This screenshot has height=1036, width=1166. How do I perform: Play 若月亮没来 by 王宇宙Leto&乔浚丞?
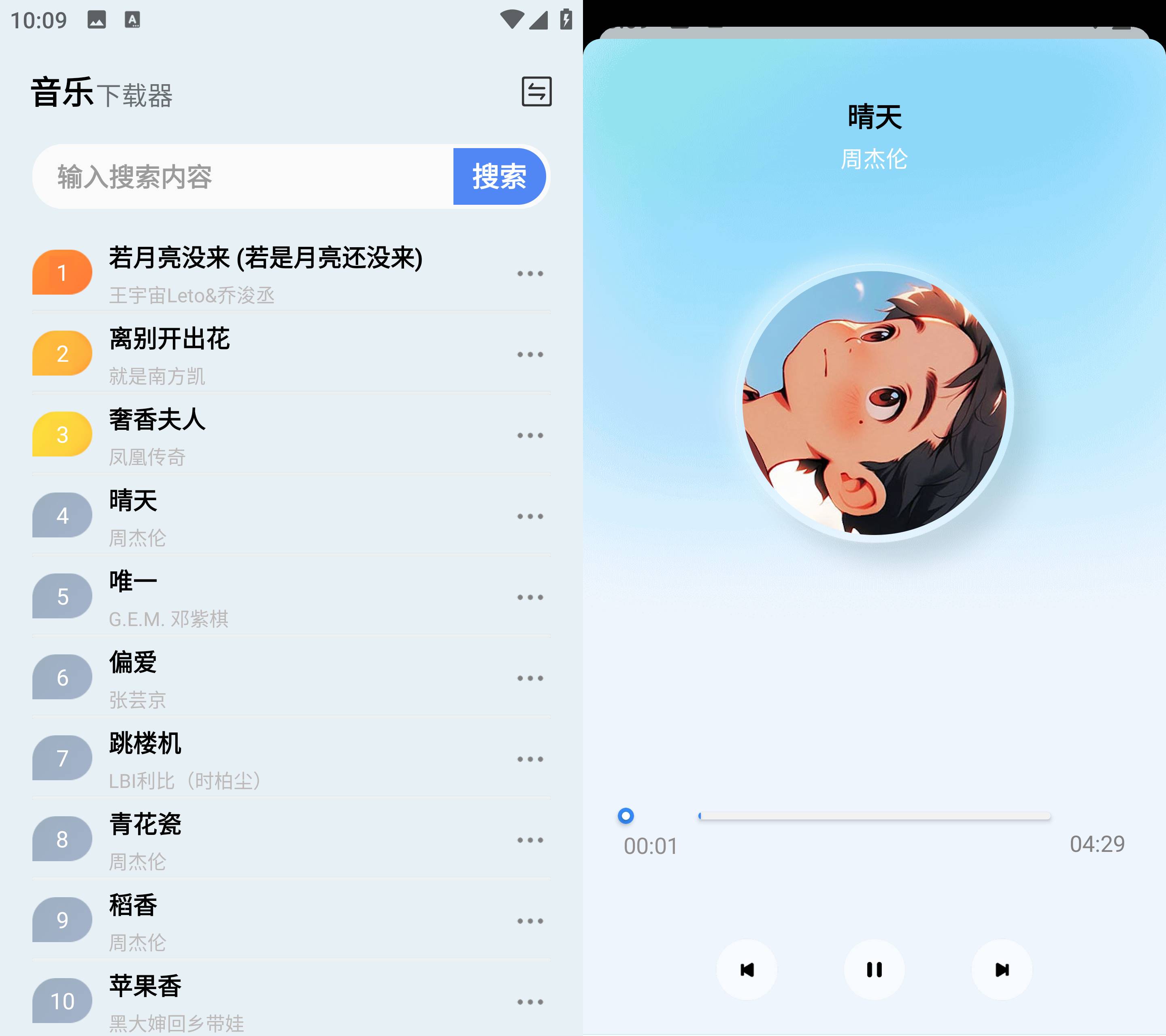point(265,273)
